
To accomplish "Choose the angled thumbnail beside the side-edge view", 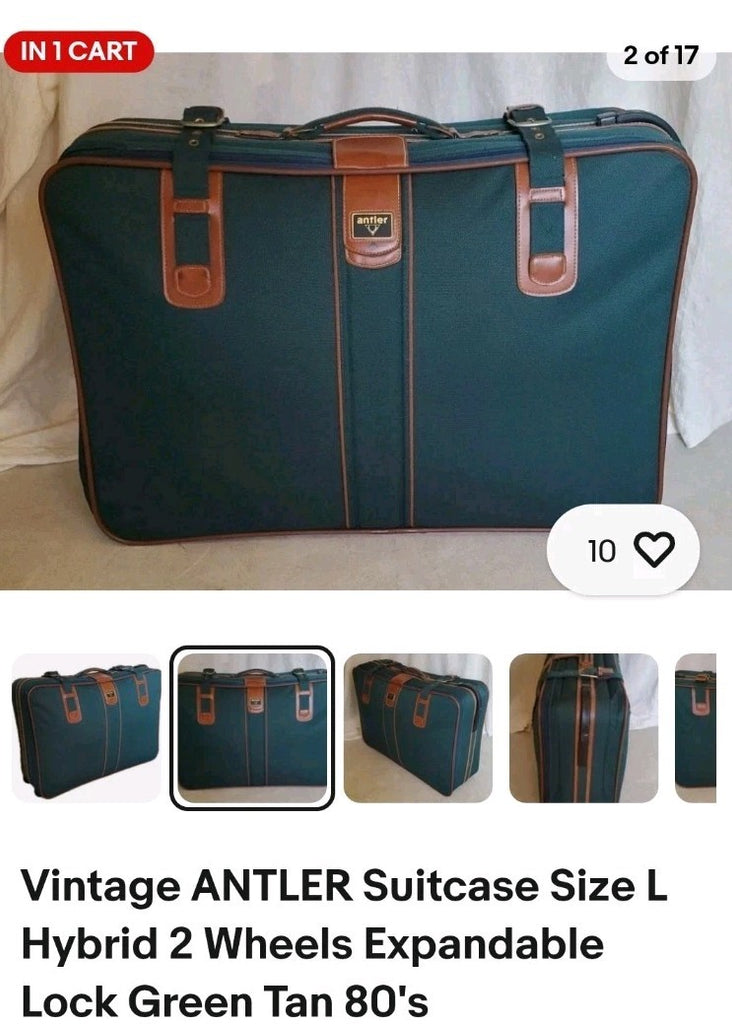I will point(418,727).
